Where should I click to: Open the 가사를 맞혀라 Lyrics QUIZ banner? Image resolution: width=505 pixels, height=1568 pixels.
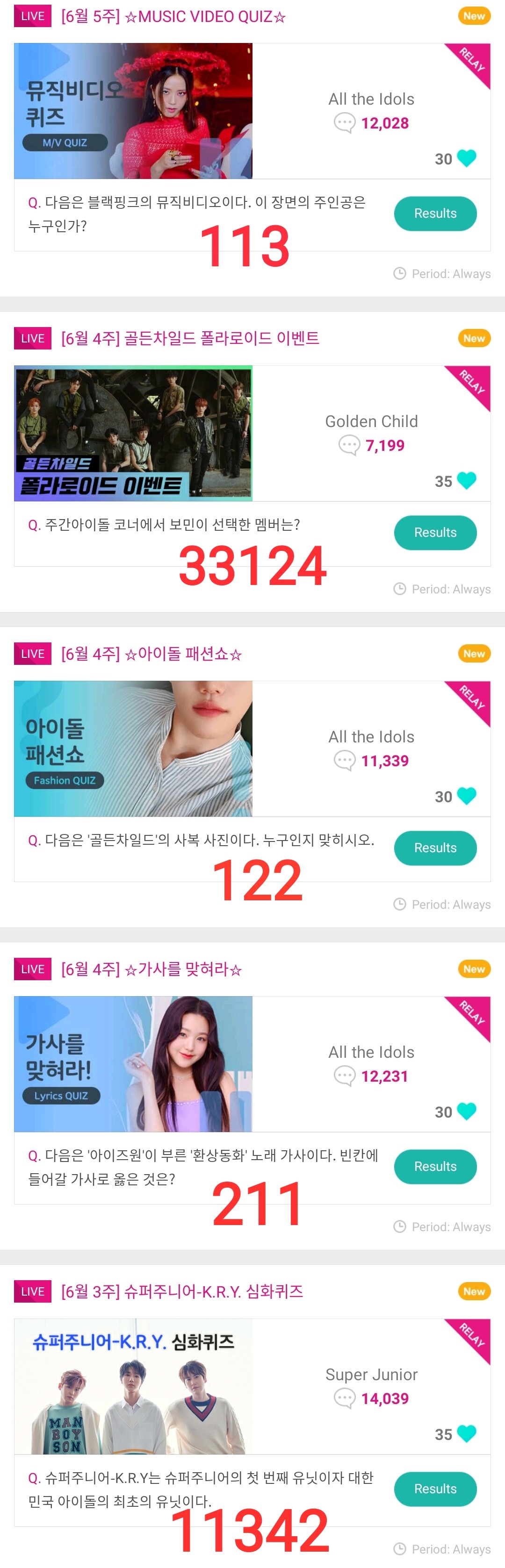click(133, 1064)
